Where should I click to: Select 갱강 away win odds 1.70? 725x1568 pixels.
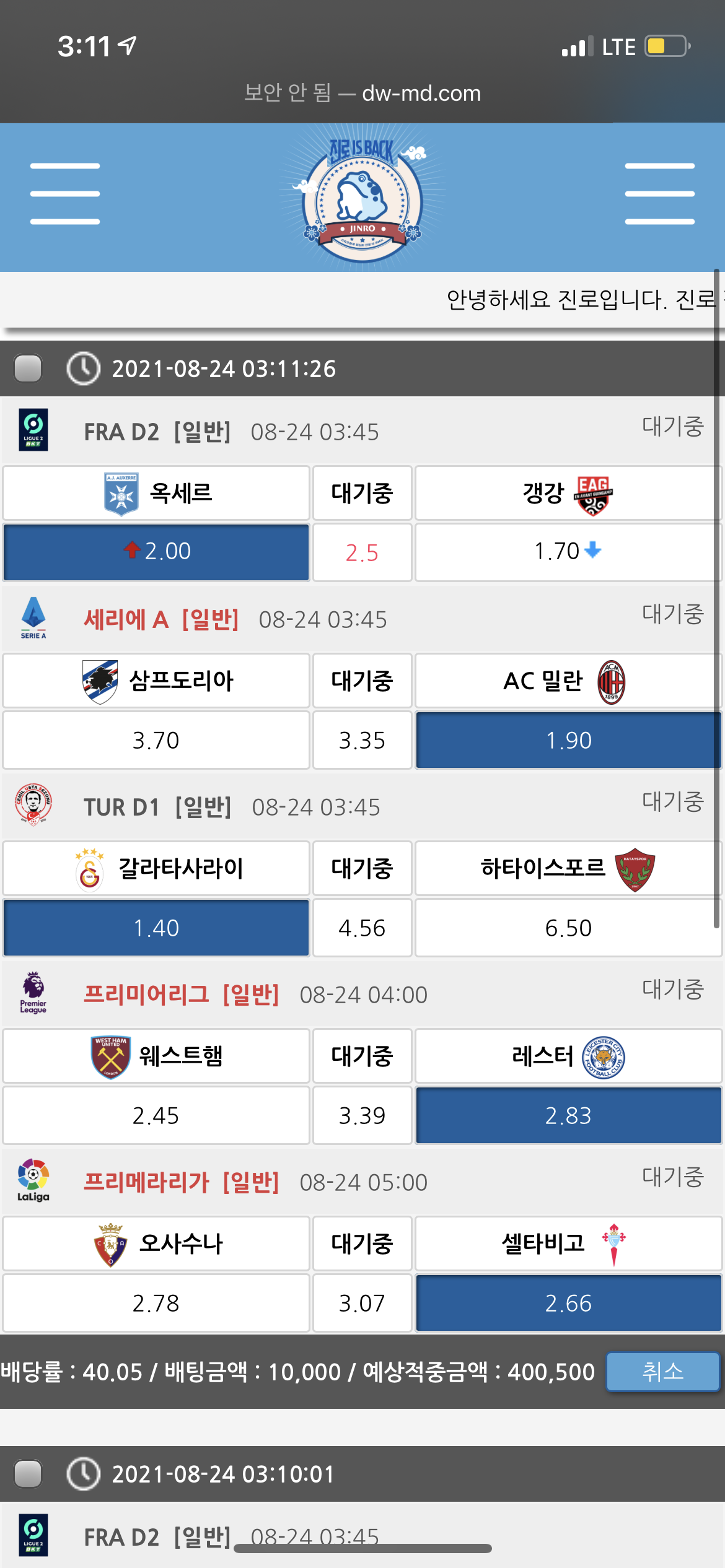568,552
